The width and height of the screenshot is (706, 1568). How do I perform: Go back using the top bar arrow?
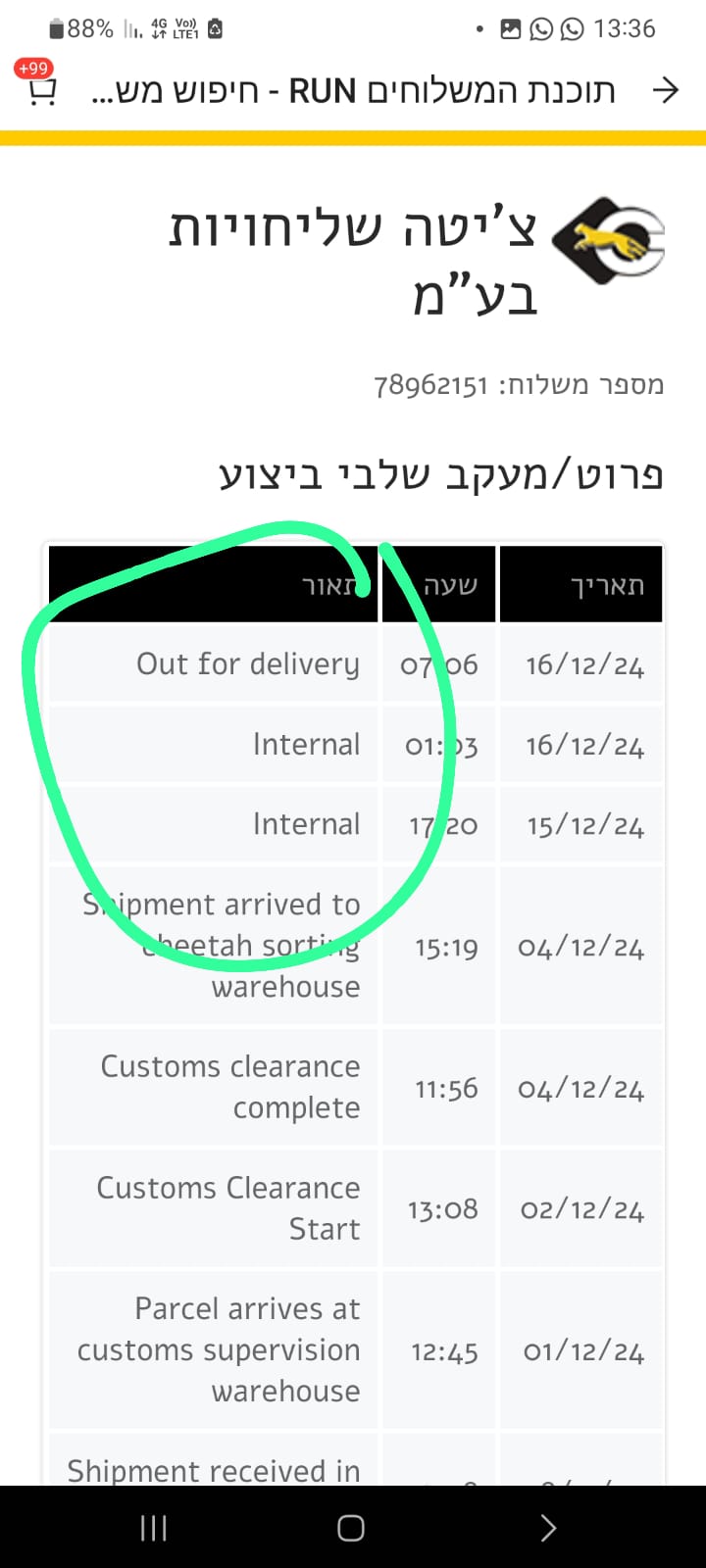[666, 91]
